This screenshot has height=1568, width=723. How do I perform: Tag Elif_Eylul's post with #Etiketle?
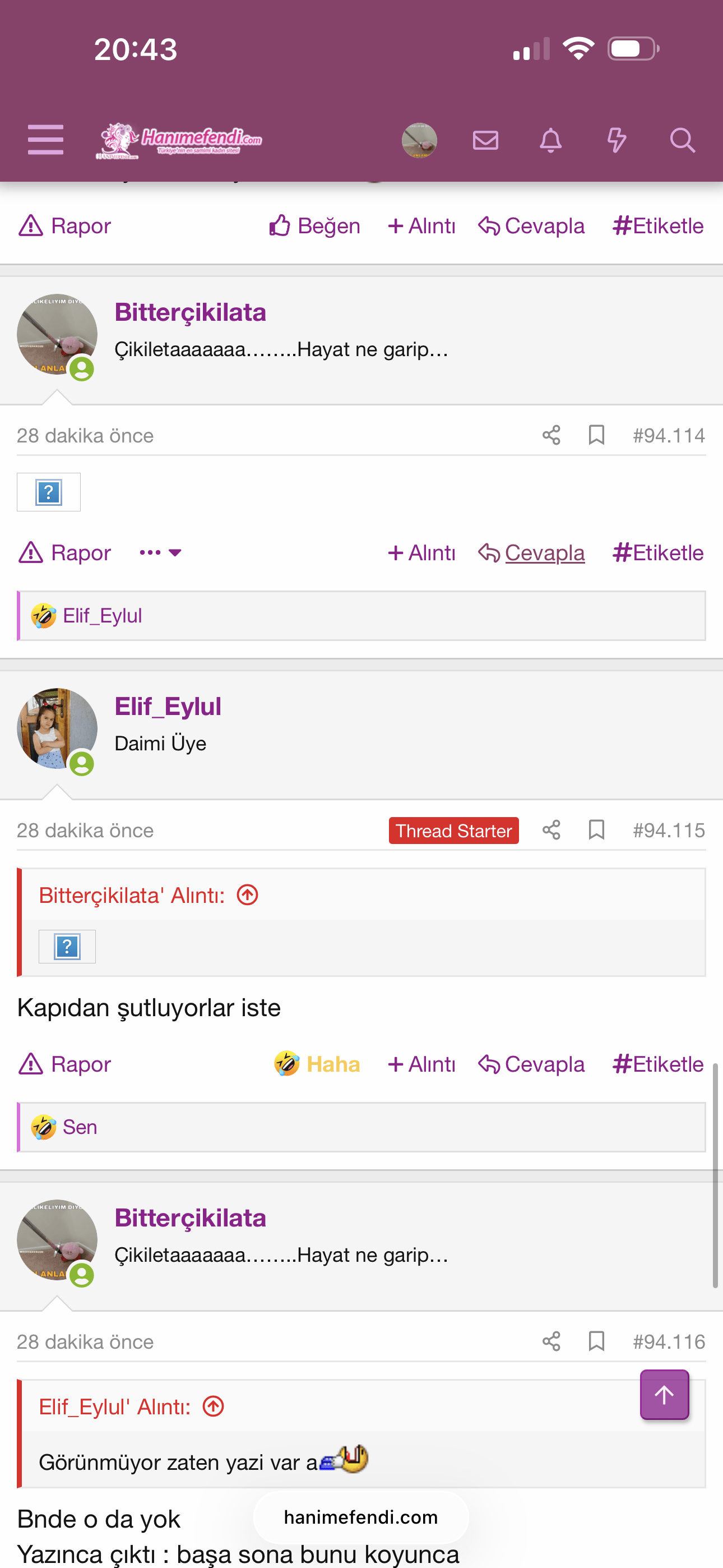click(658, 1064)
